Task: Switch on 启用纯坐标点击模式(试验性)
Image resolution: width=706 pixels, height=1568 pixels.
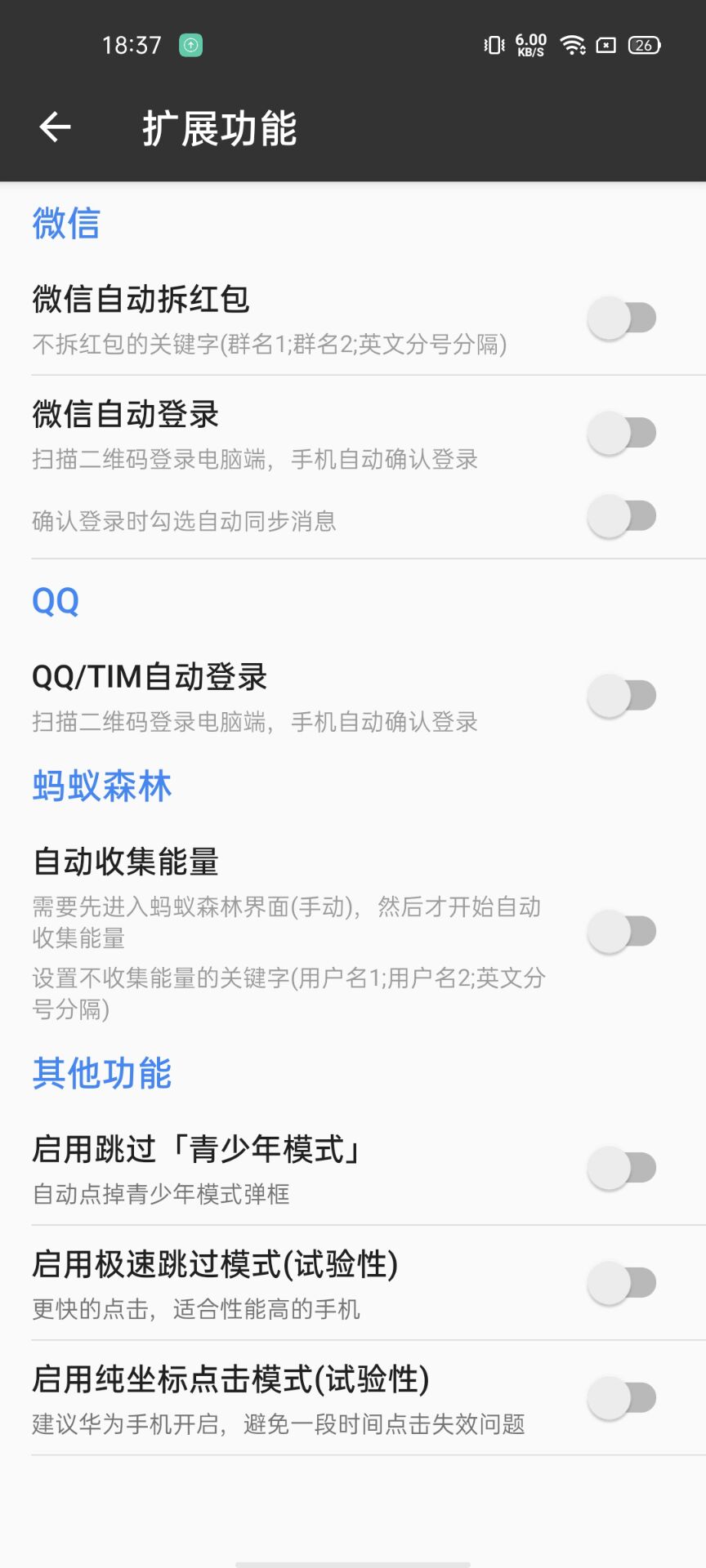Action: coord(622,1398)
